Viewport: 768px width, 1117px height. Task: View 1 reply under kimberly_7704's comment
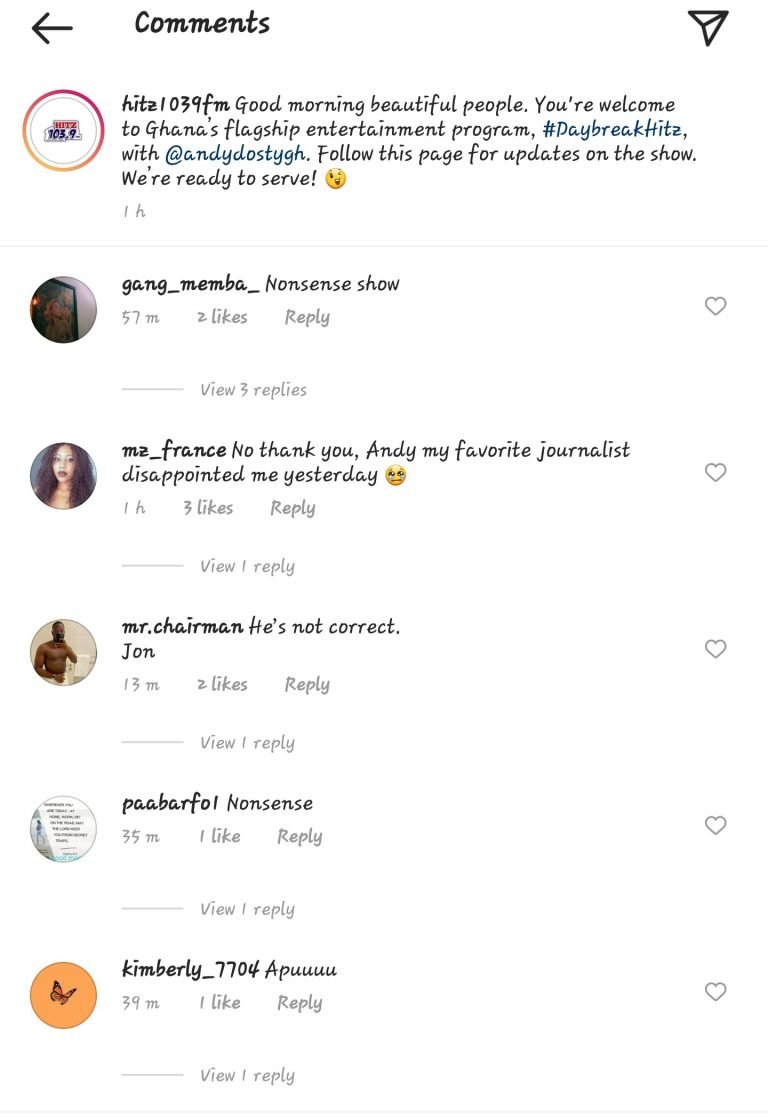[247, 1076]
